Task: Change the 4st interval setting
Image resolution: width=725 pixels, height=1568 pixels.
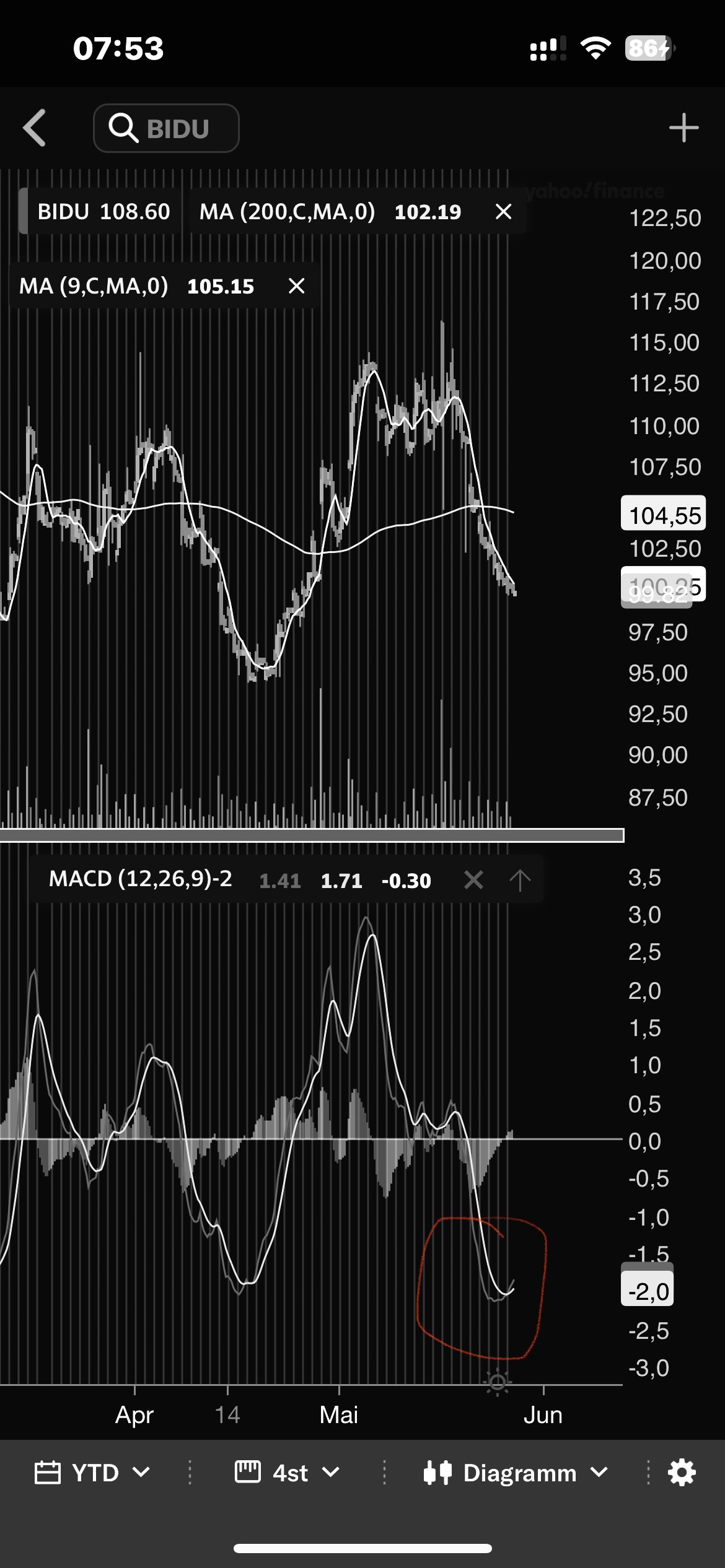Action: coord(288,1473)
